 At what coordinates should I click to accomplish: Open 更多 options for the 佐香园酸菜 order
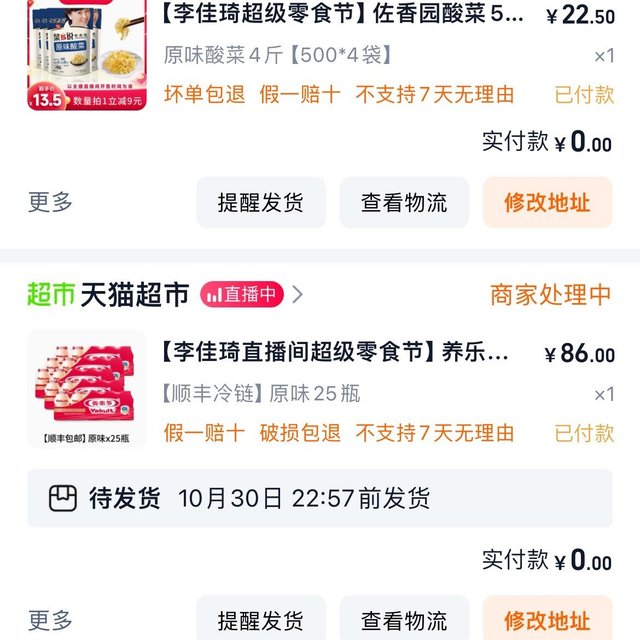click(x=51, y=203)
